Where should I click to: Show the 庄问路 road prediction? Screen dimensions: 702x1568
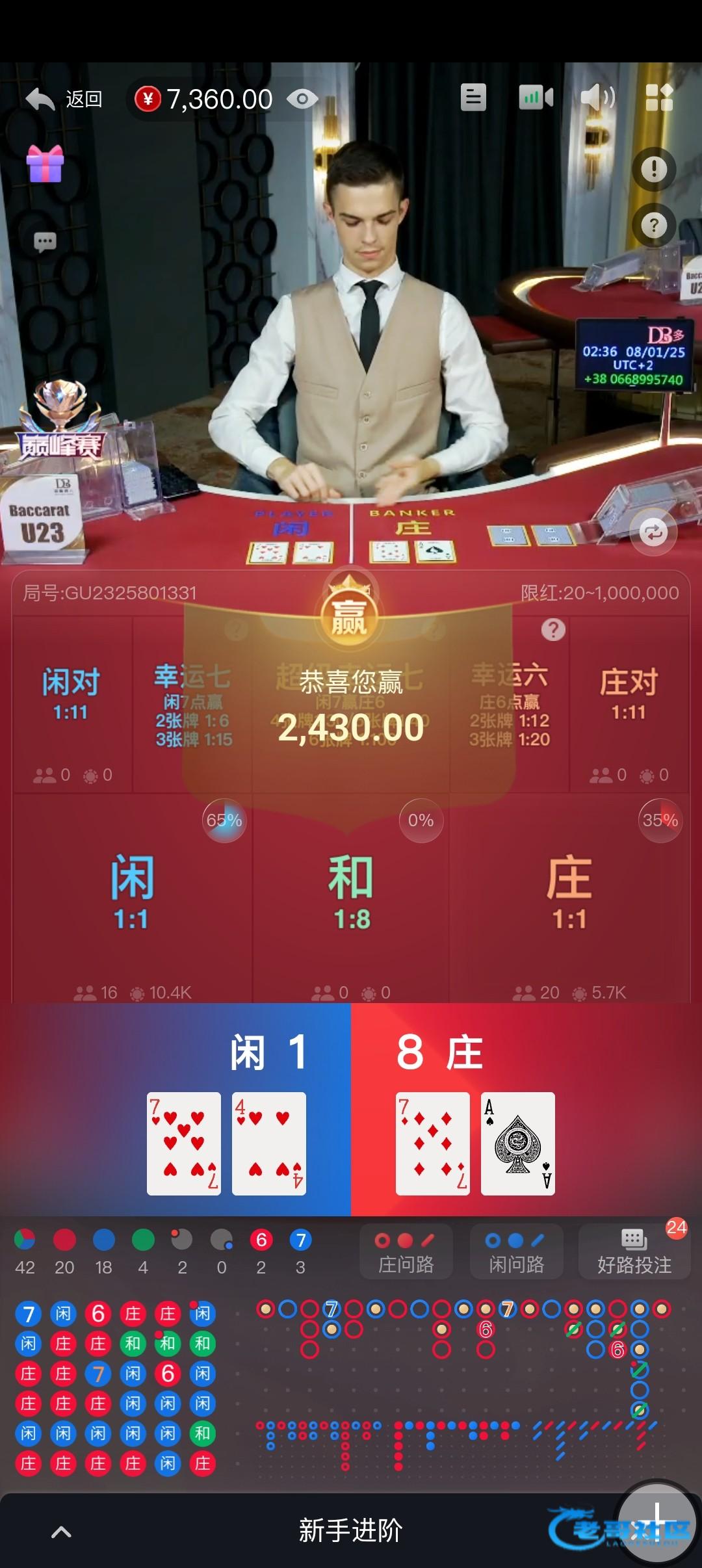406,1252
